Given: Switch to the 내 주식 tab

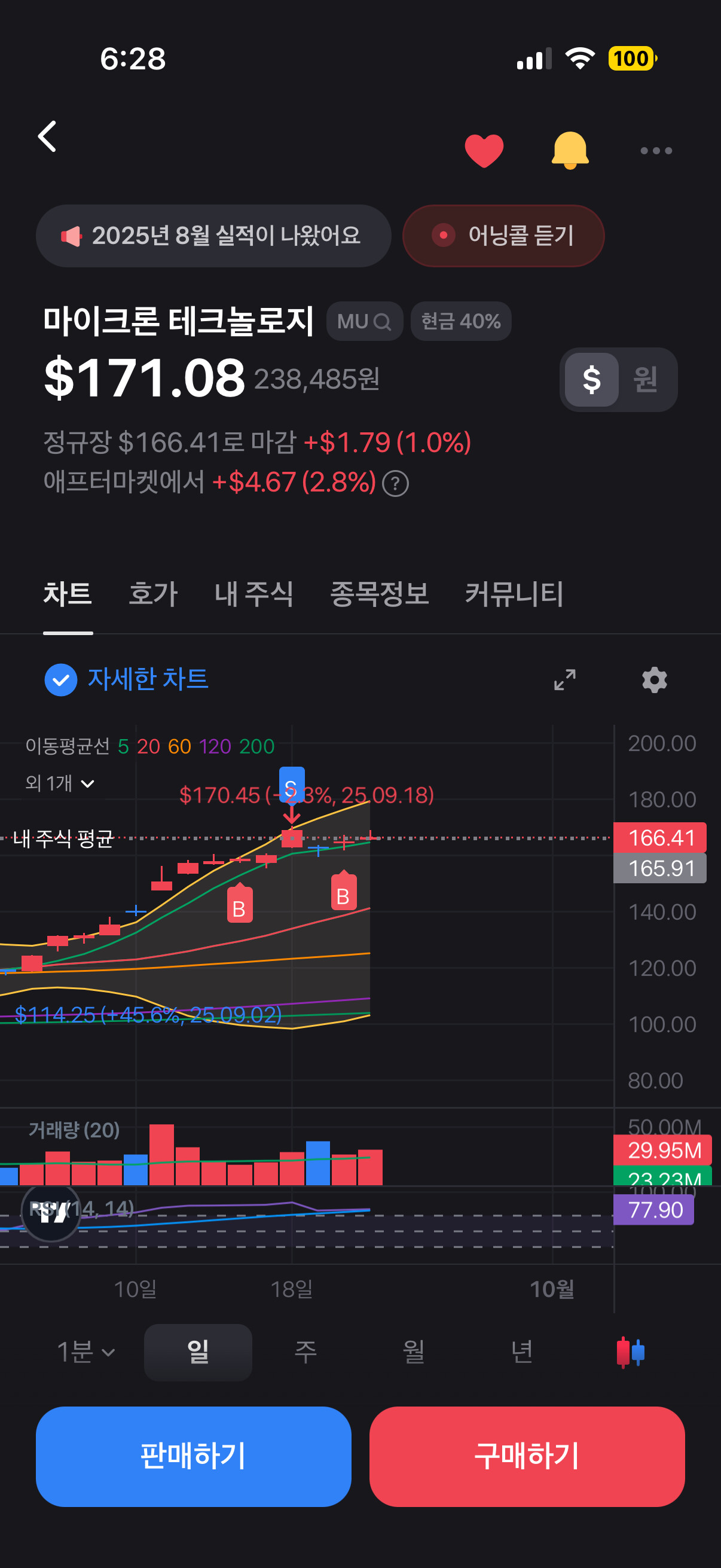Looking at the screenshot, I should (x=253, y=594).
